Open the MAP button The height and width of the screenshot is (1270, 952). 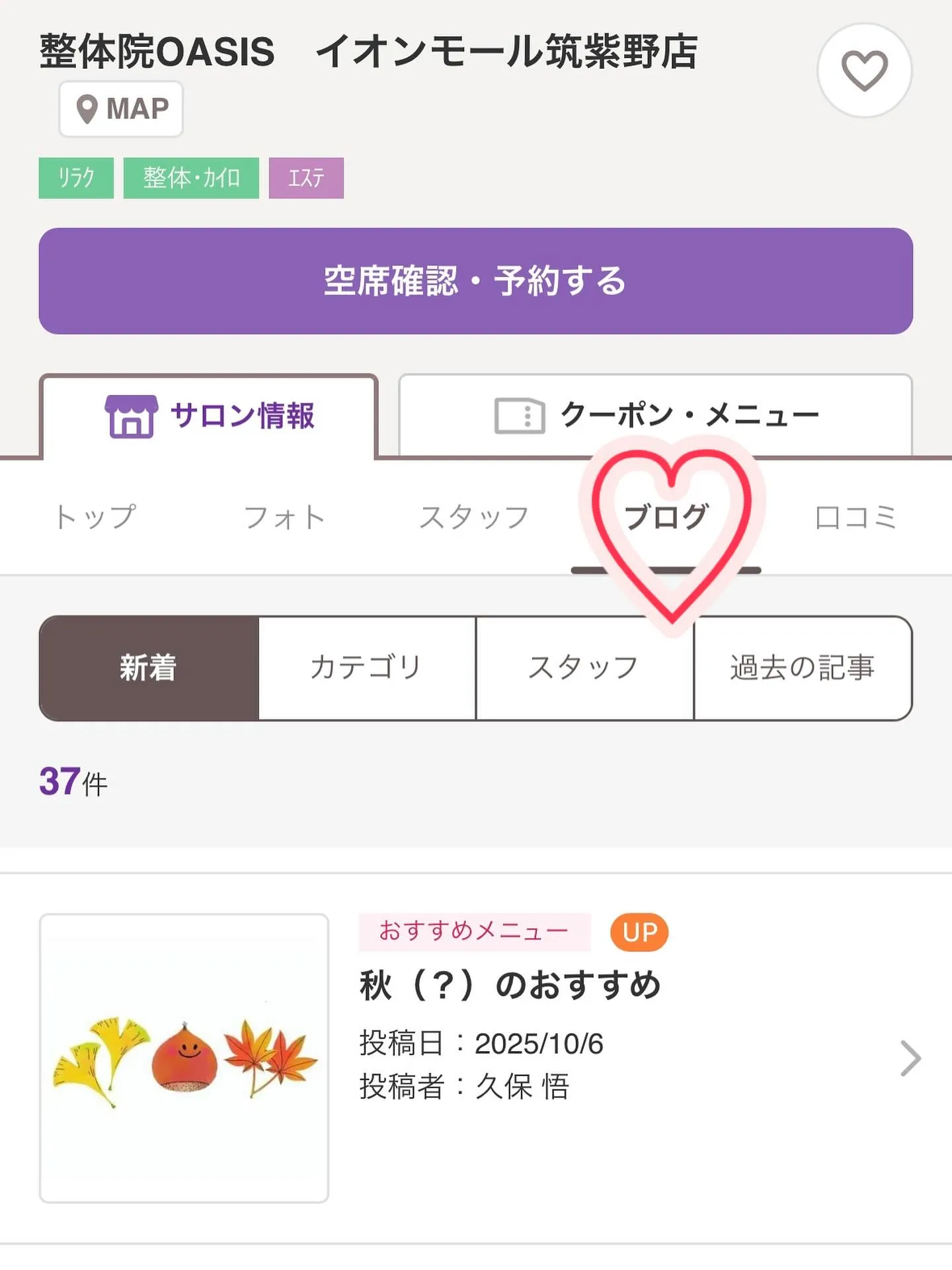(122, 109)
